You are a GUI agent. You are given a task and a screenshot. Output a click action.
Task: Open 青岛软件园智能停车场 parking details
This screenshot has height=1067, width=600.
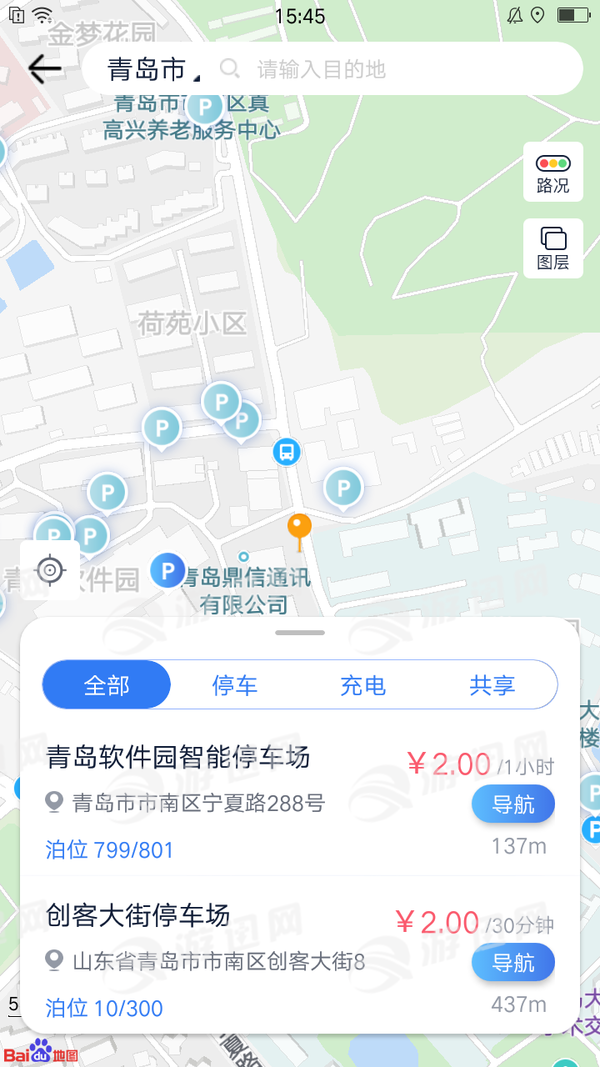pyautogui.click(x=180, y=757)
